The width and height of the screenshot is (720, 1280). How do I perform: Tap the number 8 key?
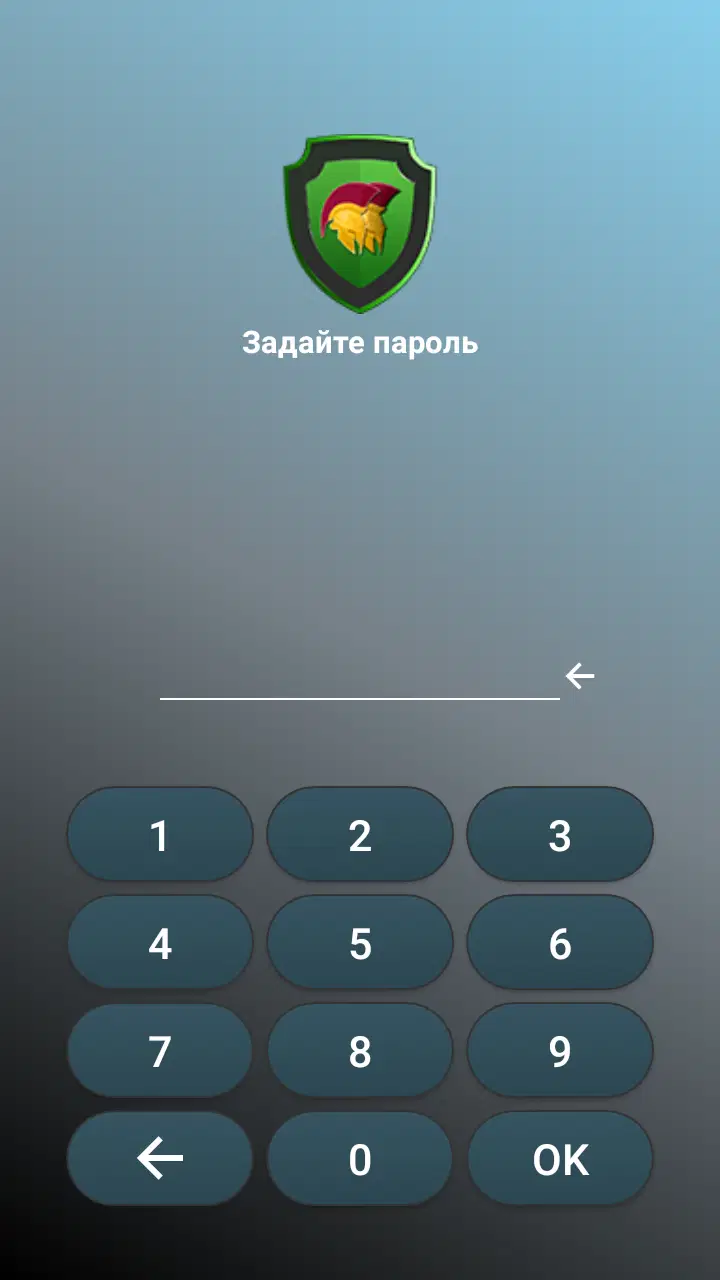(360, 1051)
